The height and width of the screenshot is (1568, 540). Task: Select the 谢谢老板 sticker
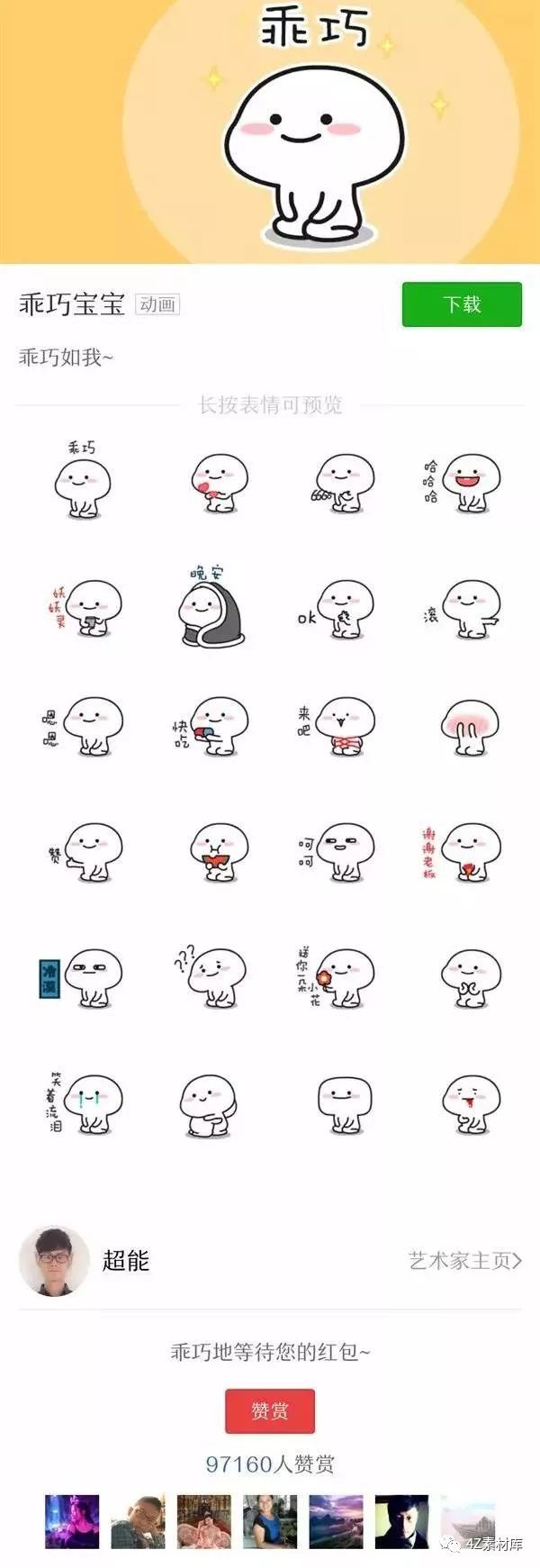click(x=463, y=852)
